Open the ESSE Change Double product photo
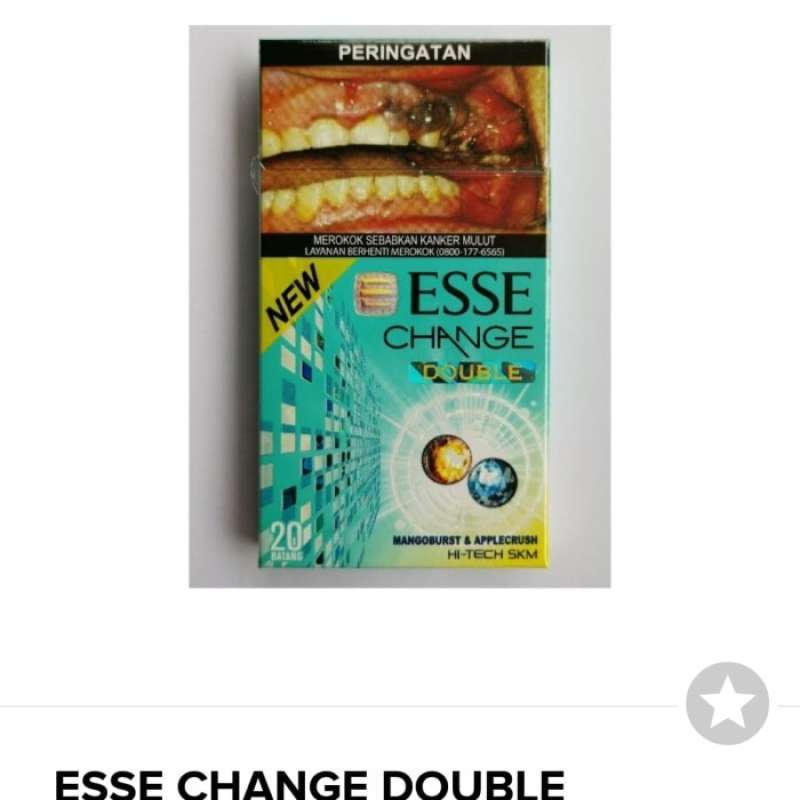The height and width of the screenshot is (800, 800). (400, 305)
